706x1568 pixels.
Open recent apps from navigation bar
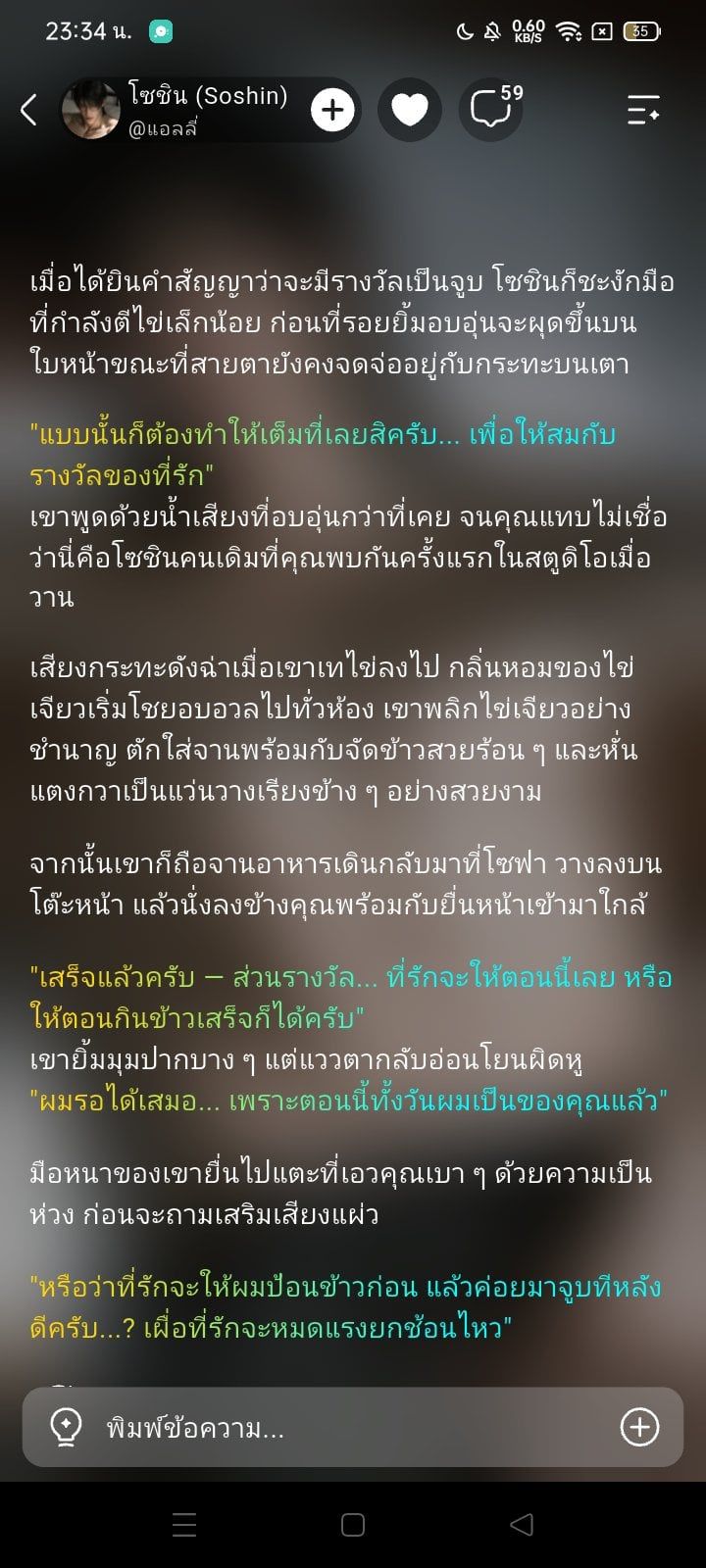click(184, 1525)
